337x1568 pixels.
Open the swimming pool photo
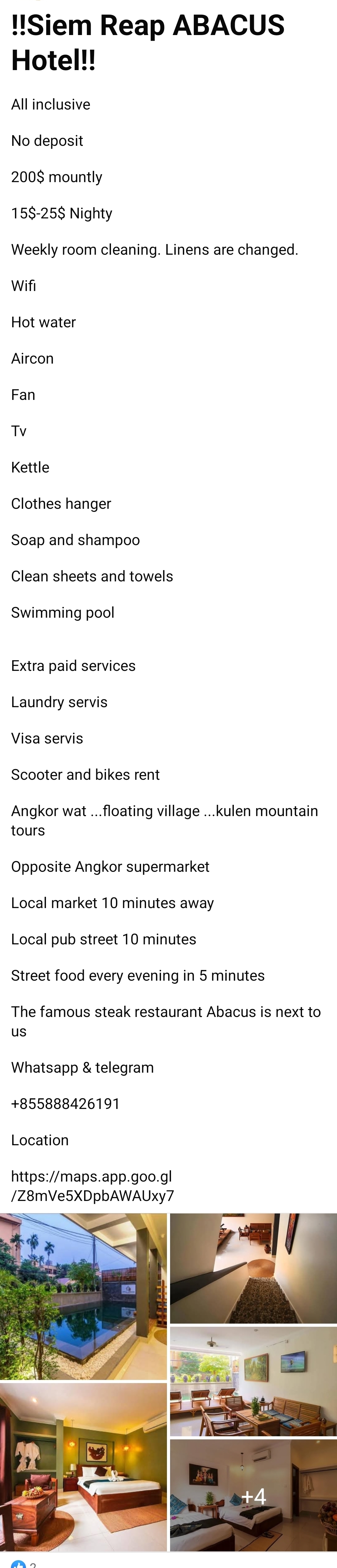pos(83,1296)
